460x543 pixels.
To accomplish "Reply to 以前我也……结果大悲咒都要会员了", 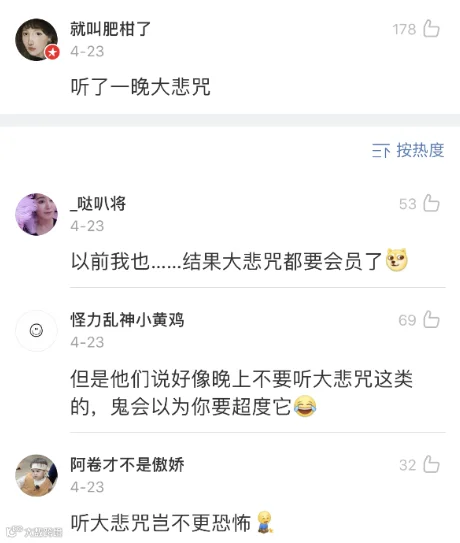I will coord(239,261).
